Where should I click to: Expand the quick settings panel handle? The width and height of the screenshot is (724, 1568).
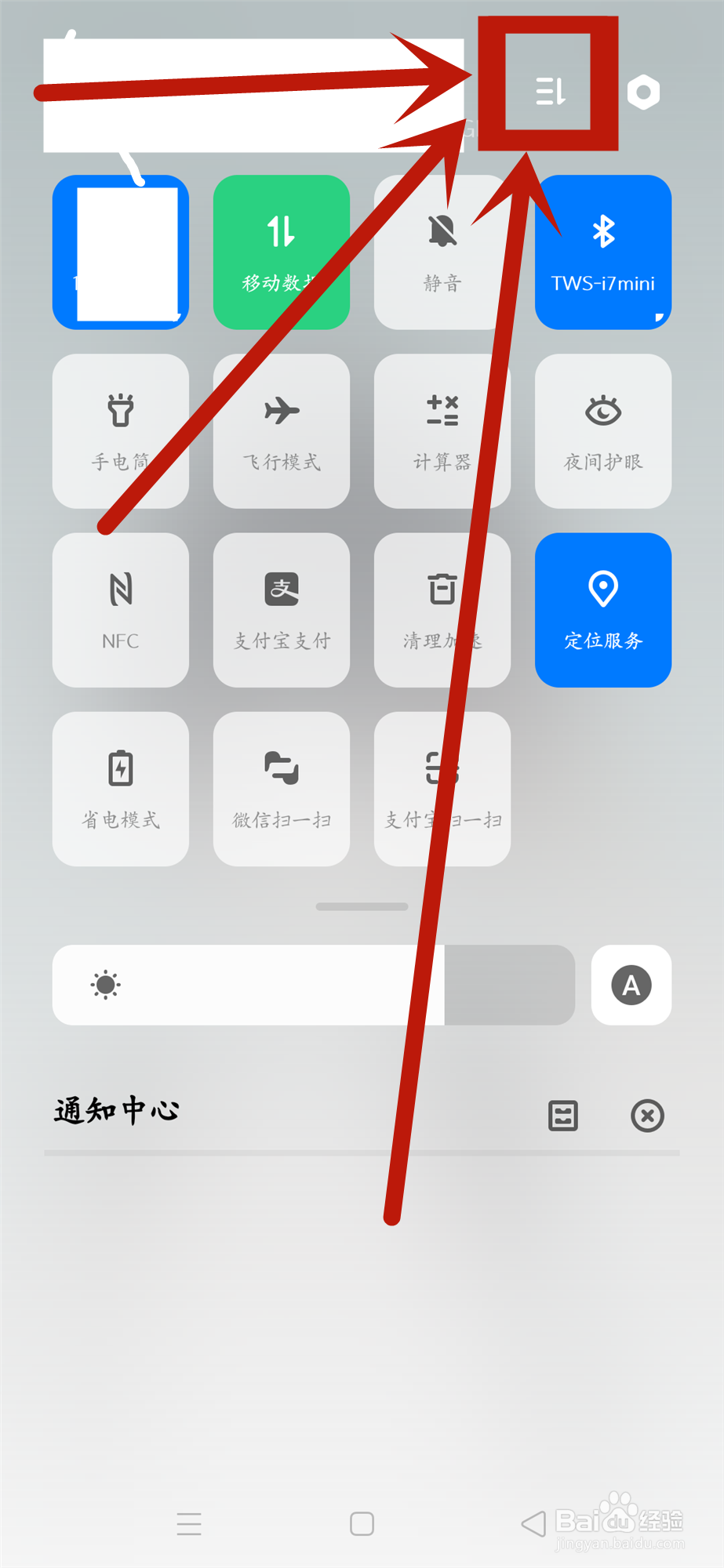(361, 906)
